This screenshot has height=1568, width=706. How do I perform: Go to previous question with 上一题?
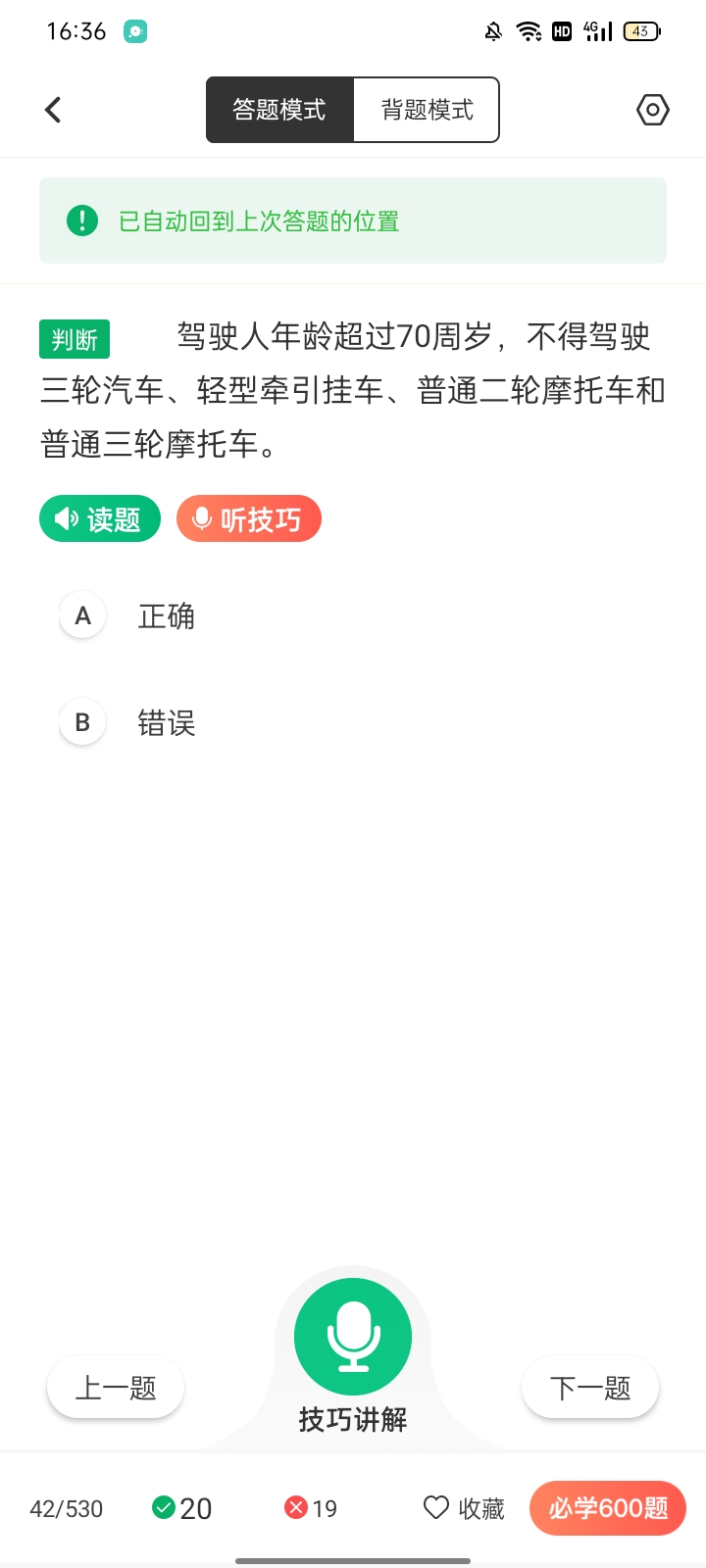(116, 1388)
